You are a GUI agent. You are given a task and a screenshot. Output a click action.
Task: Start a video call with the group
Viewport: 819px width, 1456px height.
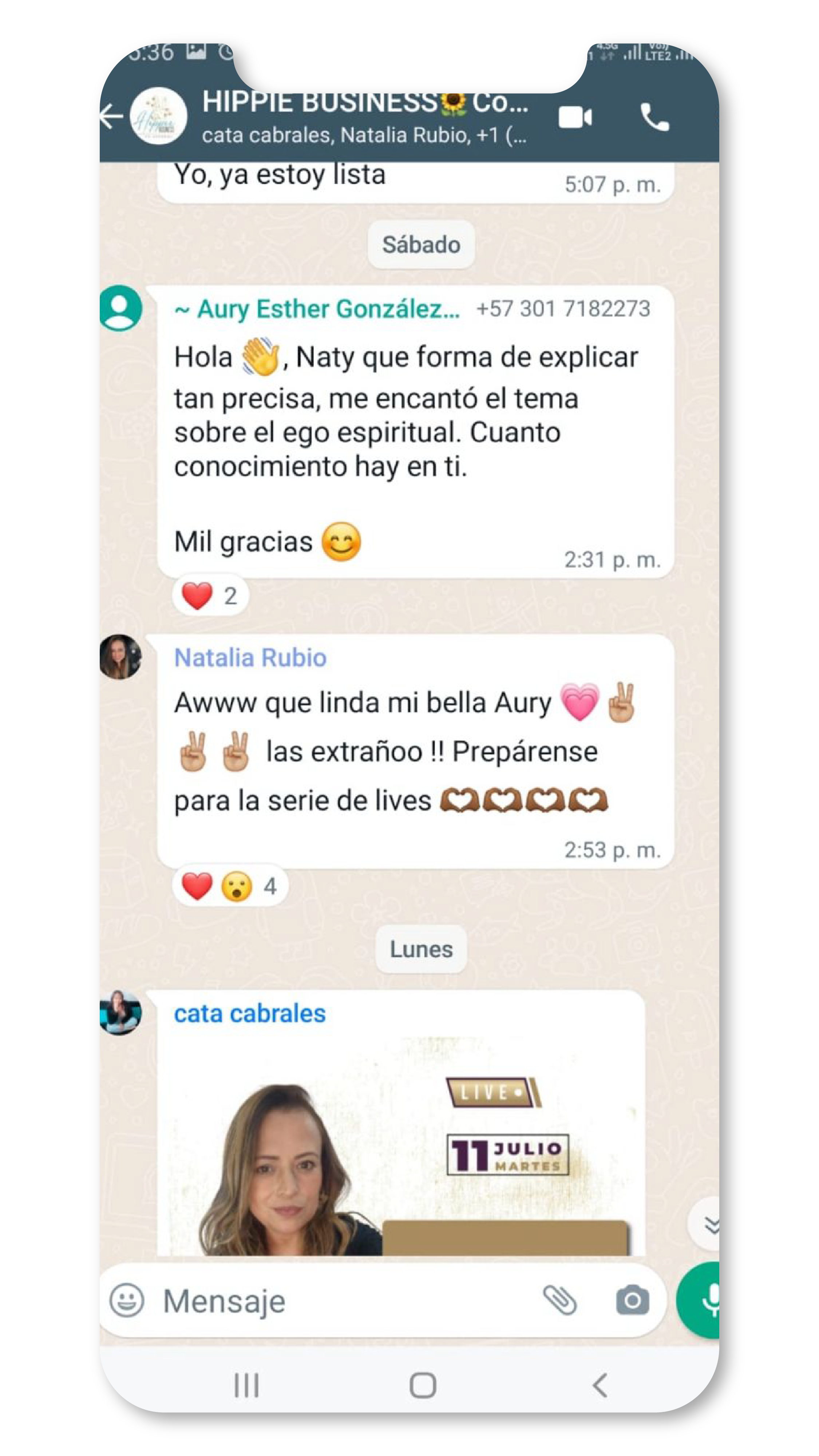click(574, 118)
